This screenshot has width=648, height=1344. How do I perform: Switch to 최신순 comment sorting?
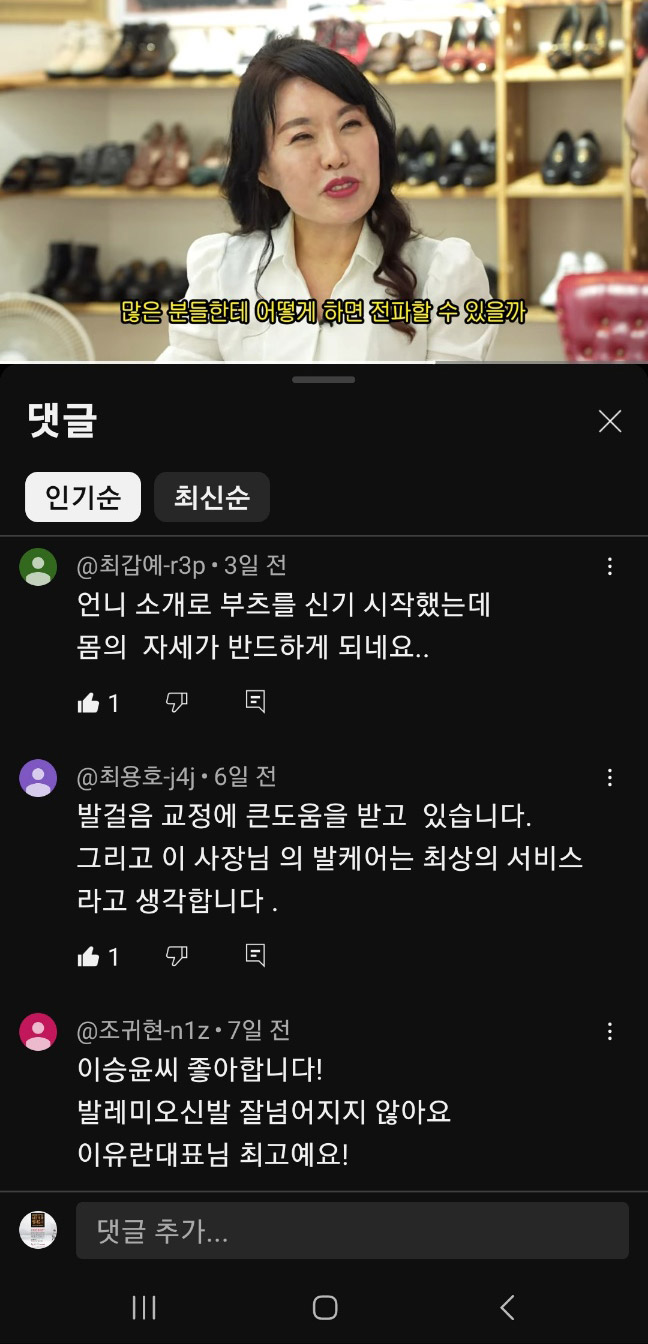click(212, 497)
